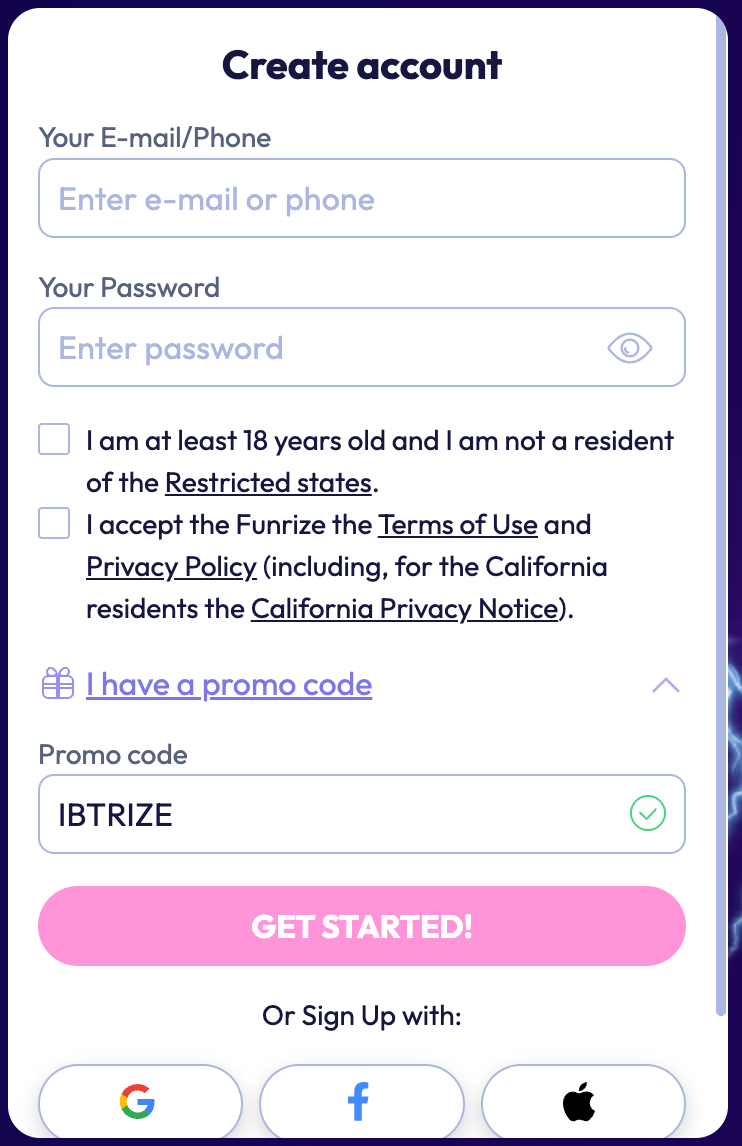Sign up with Google
Image resolution: width=742 pixels, height=1146 pixels.
138,1102
